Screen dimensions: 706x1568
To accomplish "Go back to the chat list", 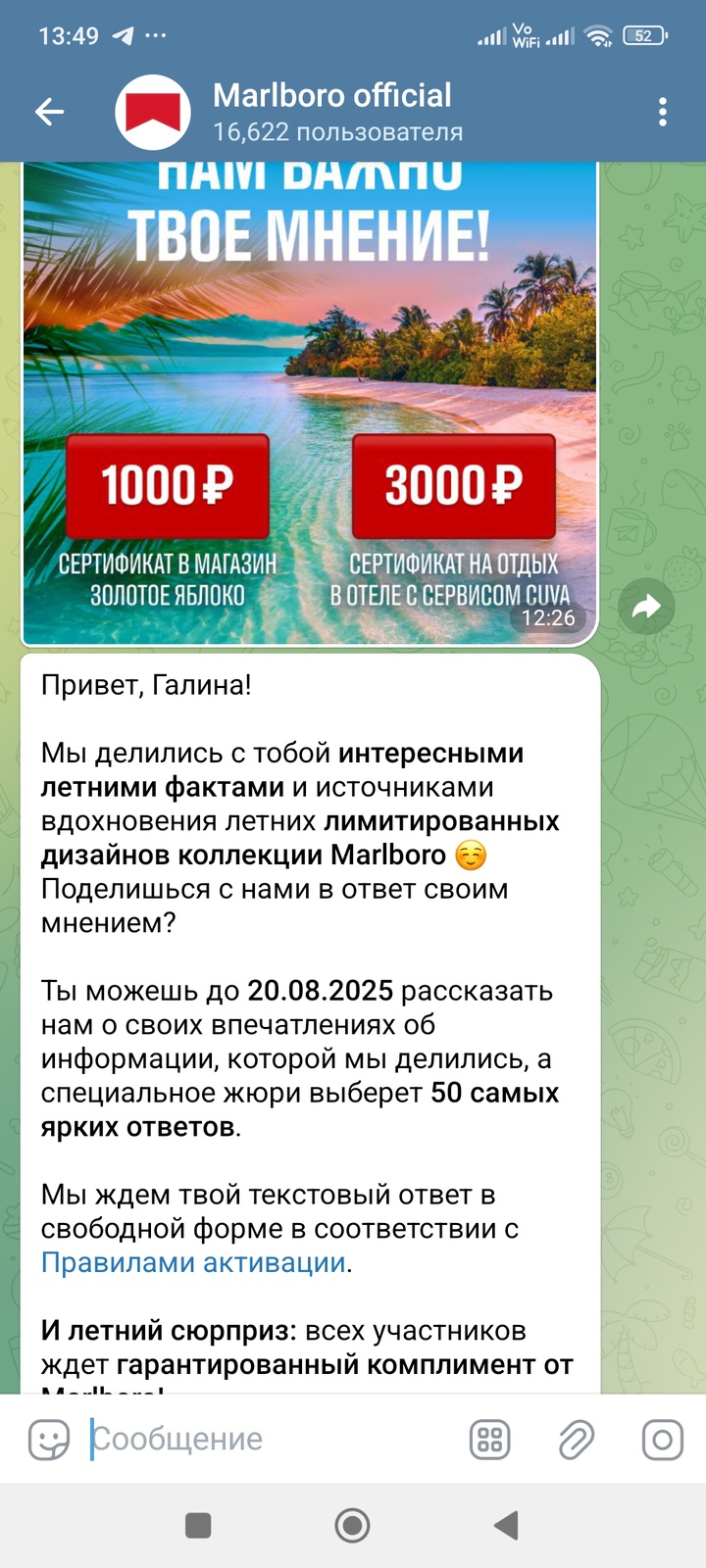I will 49,112.
